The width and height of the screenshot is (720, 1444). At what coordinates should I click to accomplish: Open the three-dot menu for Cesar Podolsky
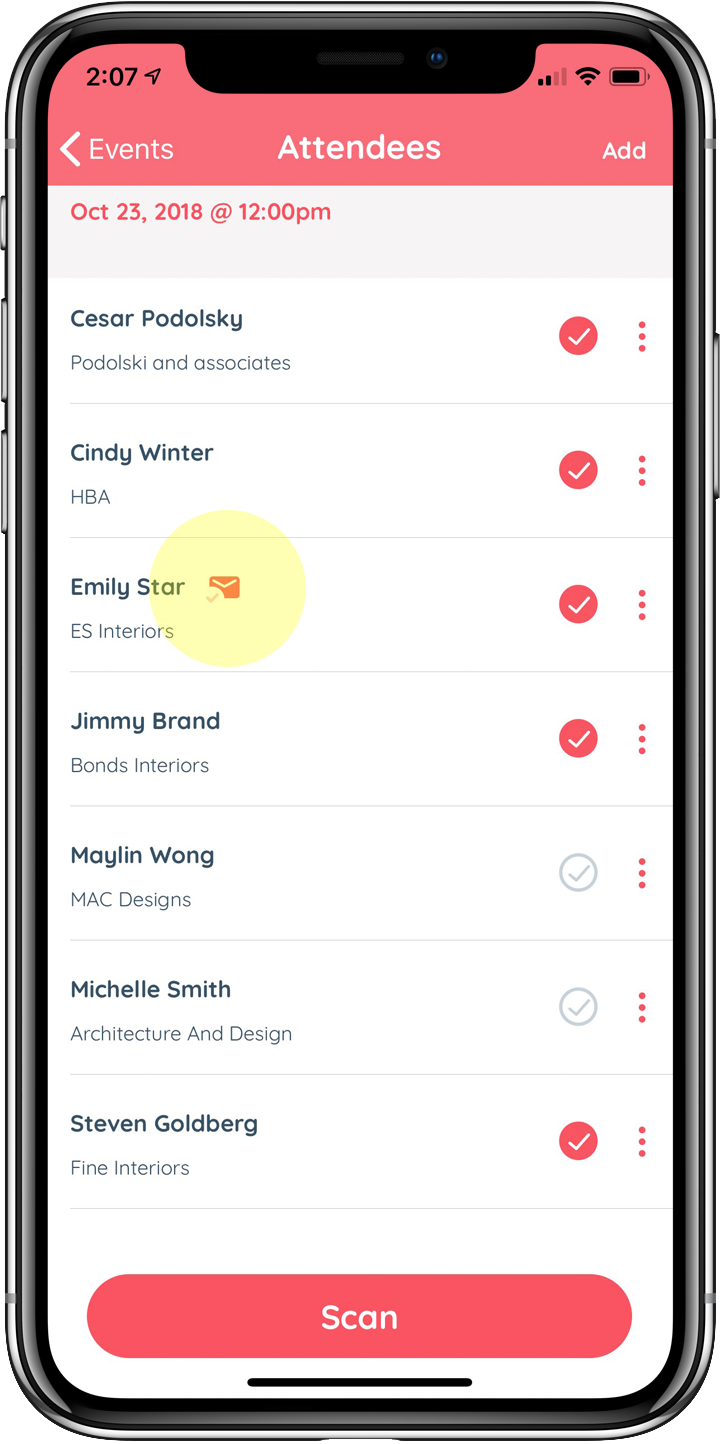(x=642, y=336)
